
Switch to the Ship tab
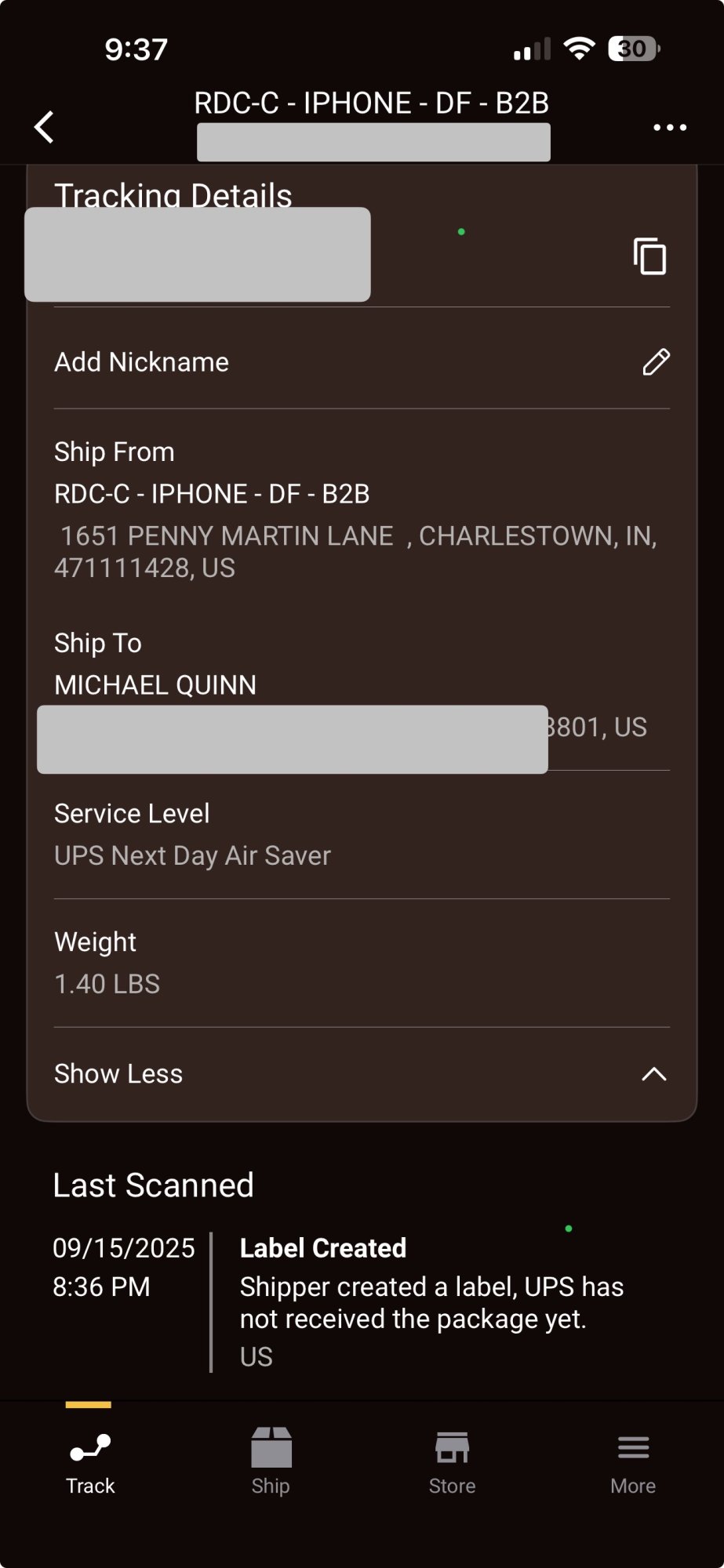click(x=271, y=1461)
